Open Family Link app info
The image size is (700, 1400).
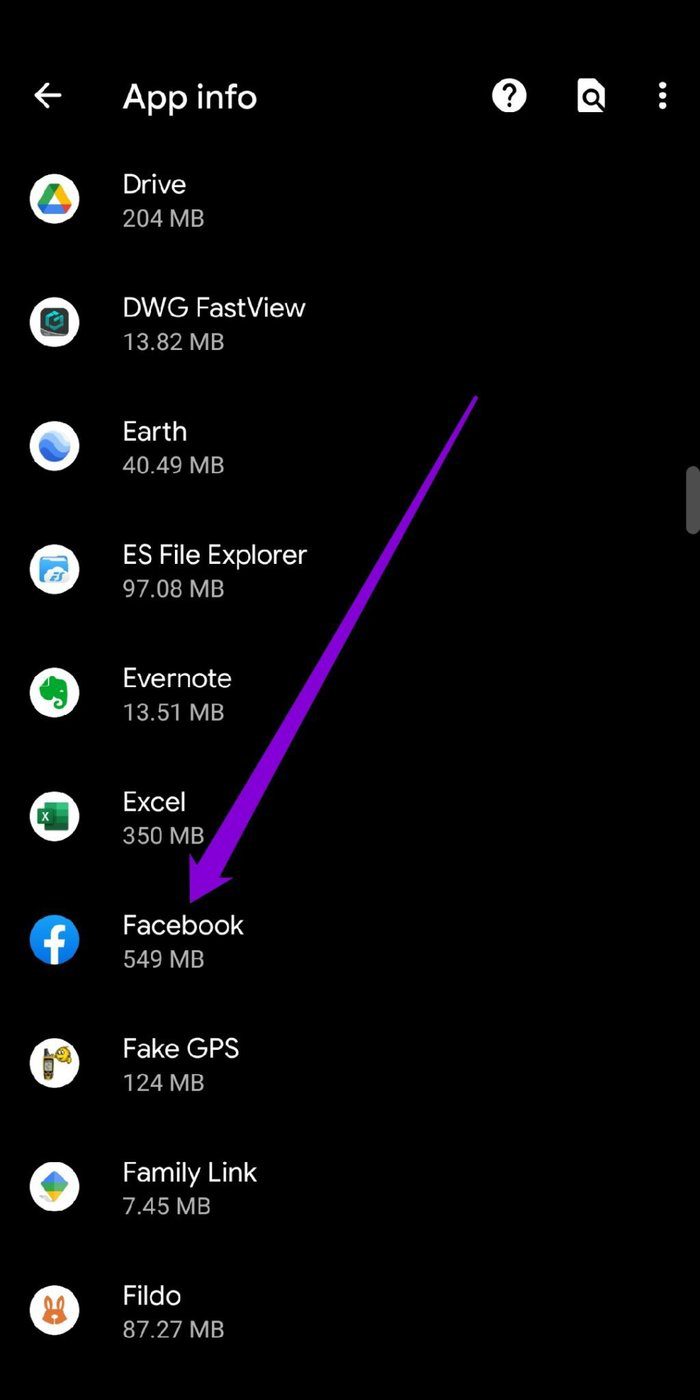click(350, 1188)
